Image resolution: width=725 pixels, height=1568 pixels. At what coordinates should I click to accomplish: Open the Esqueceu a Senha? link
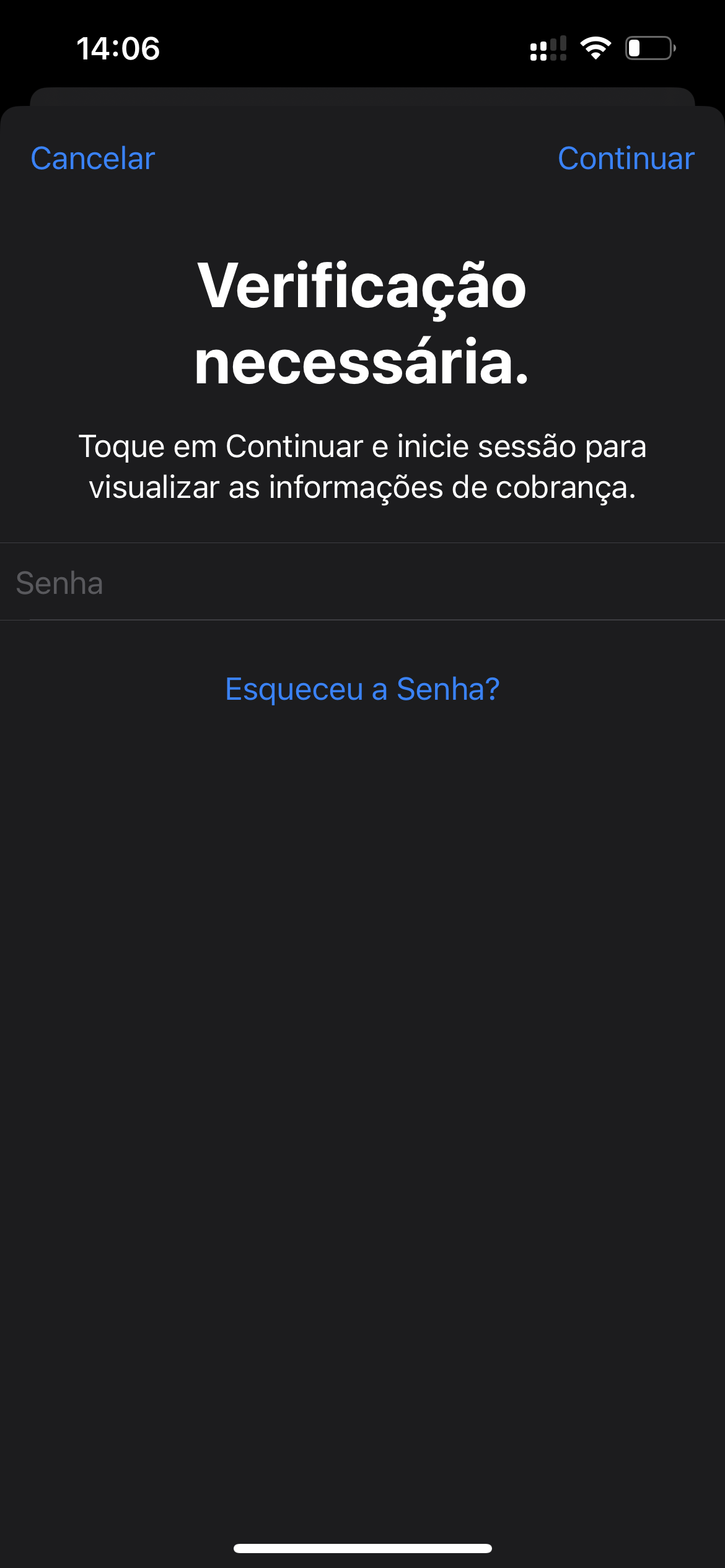pos(362,689)
